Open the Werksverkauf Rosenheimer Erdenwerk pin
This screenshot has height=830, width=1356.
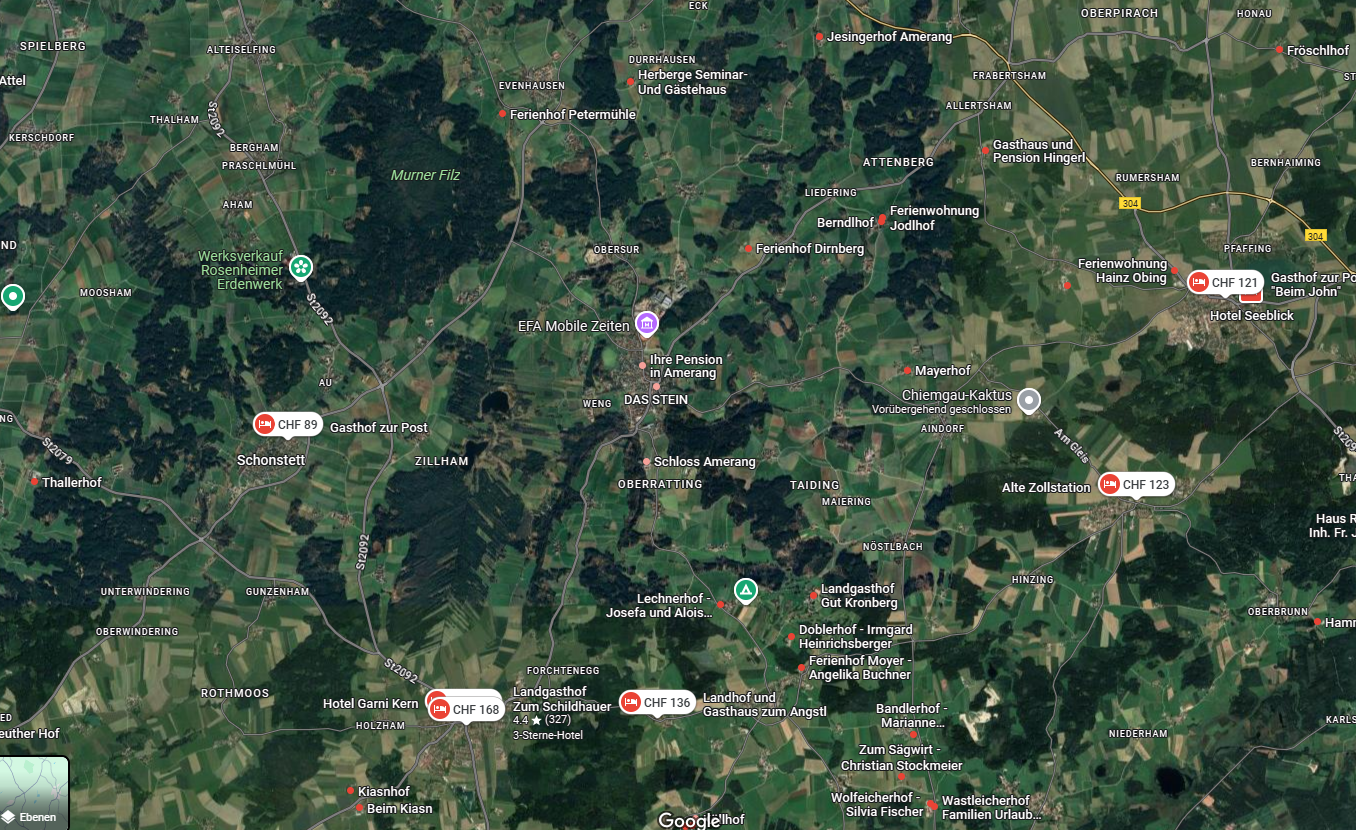(300, 267)
